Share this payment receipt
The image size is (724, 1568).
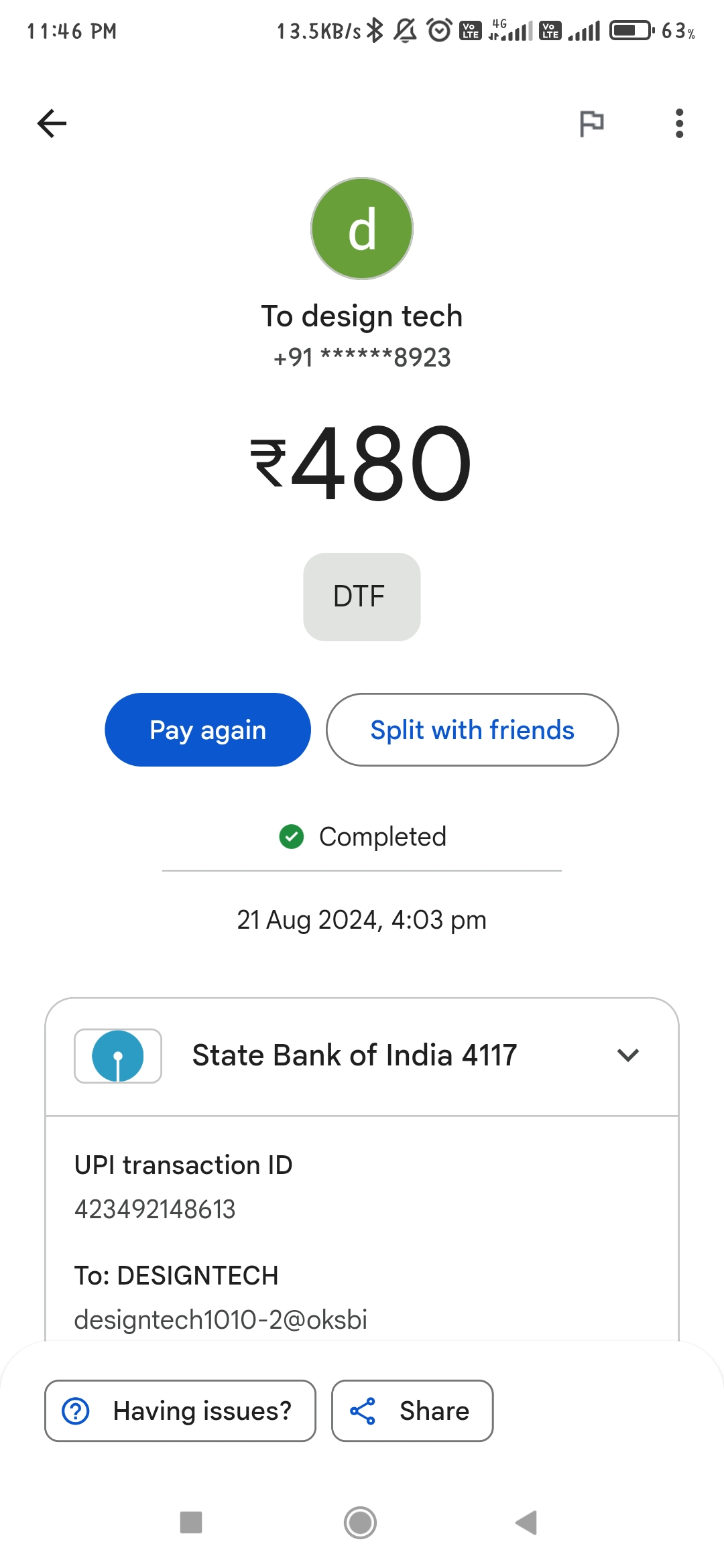412,1411
